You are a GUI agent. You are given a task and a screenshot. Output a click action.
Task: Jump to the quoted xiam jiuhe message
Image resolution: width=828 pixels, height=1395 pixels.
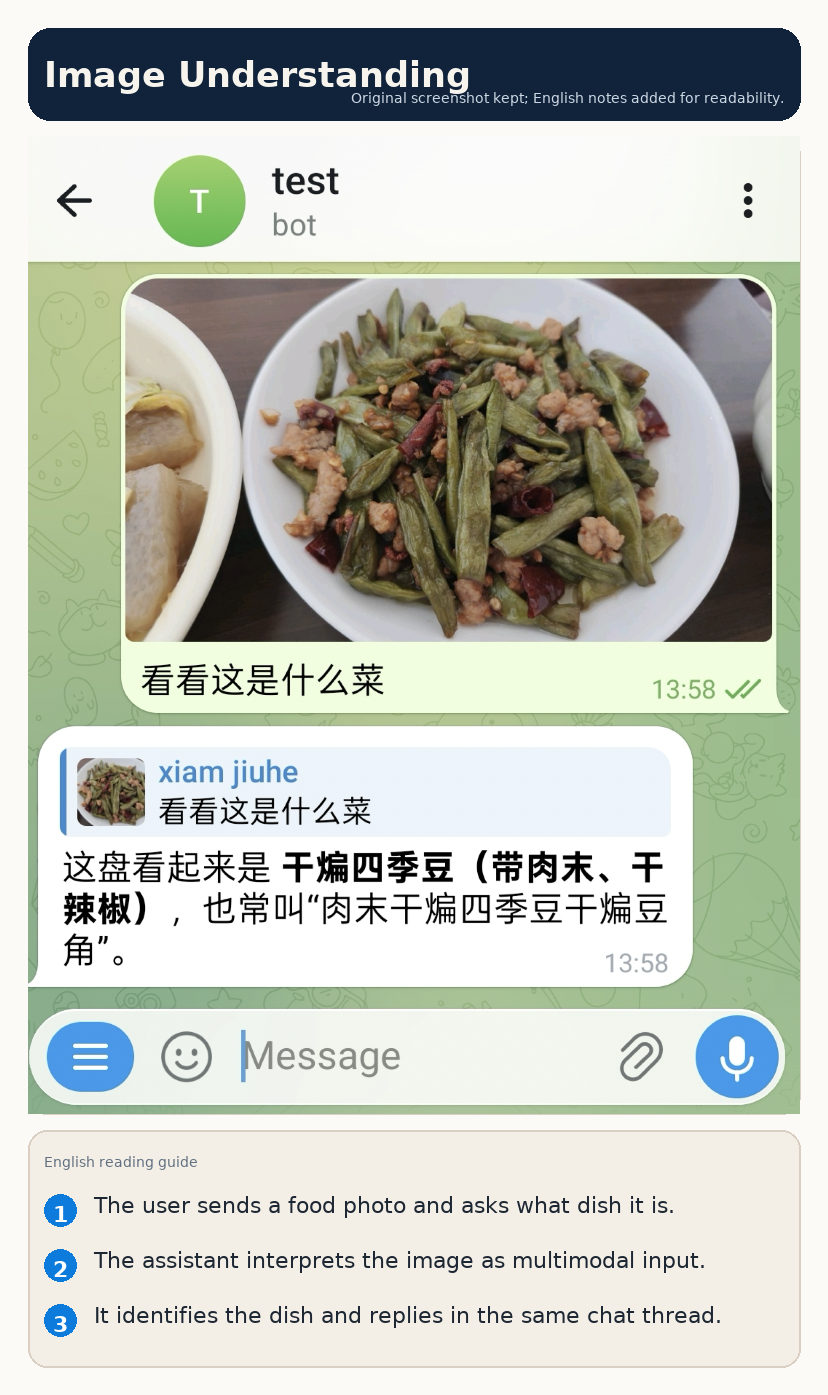point(365,791)
